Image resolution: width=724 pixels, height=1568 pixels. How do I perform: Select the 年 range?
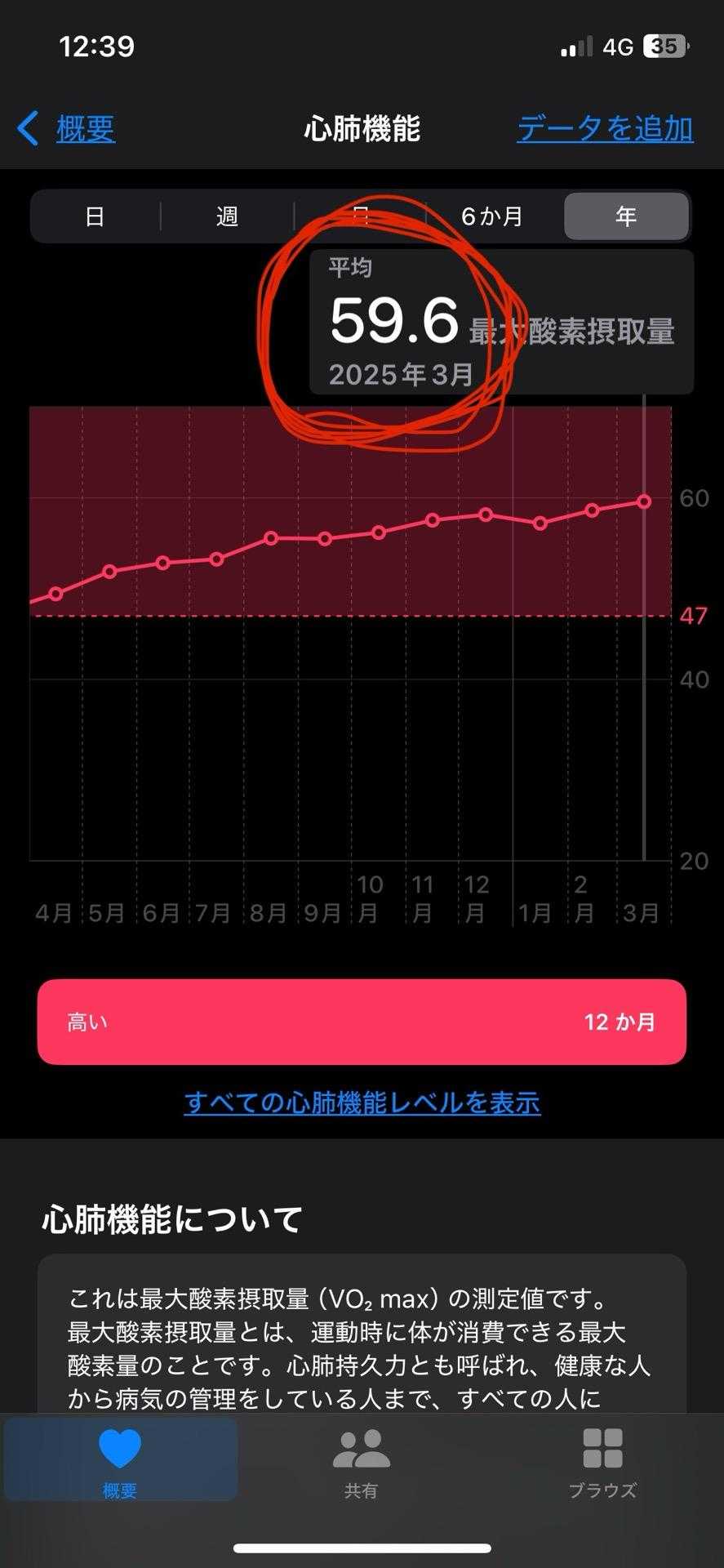[626, 216]
